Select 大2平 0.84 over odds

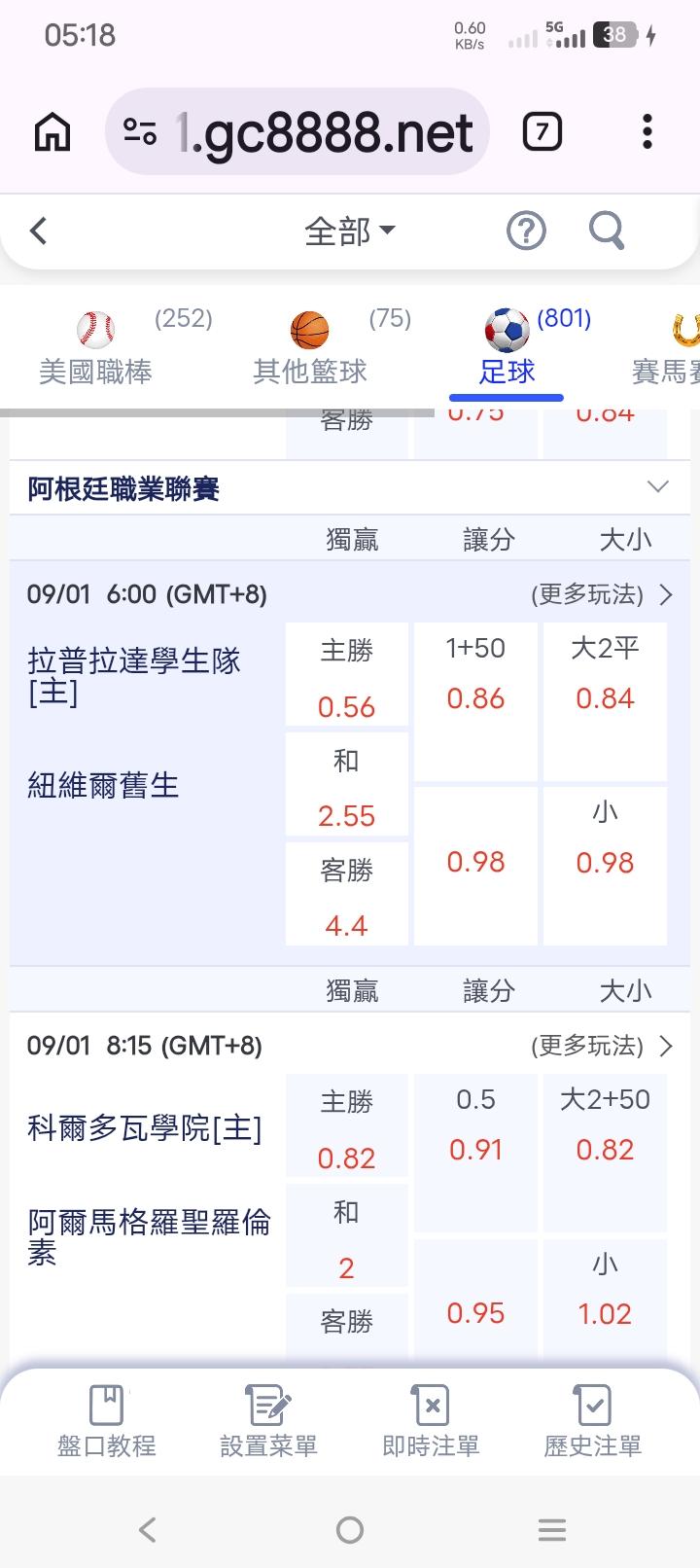coord(605,702)
